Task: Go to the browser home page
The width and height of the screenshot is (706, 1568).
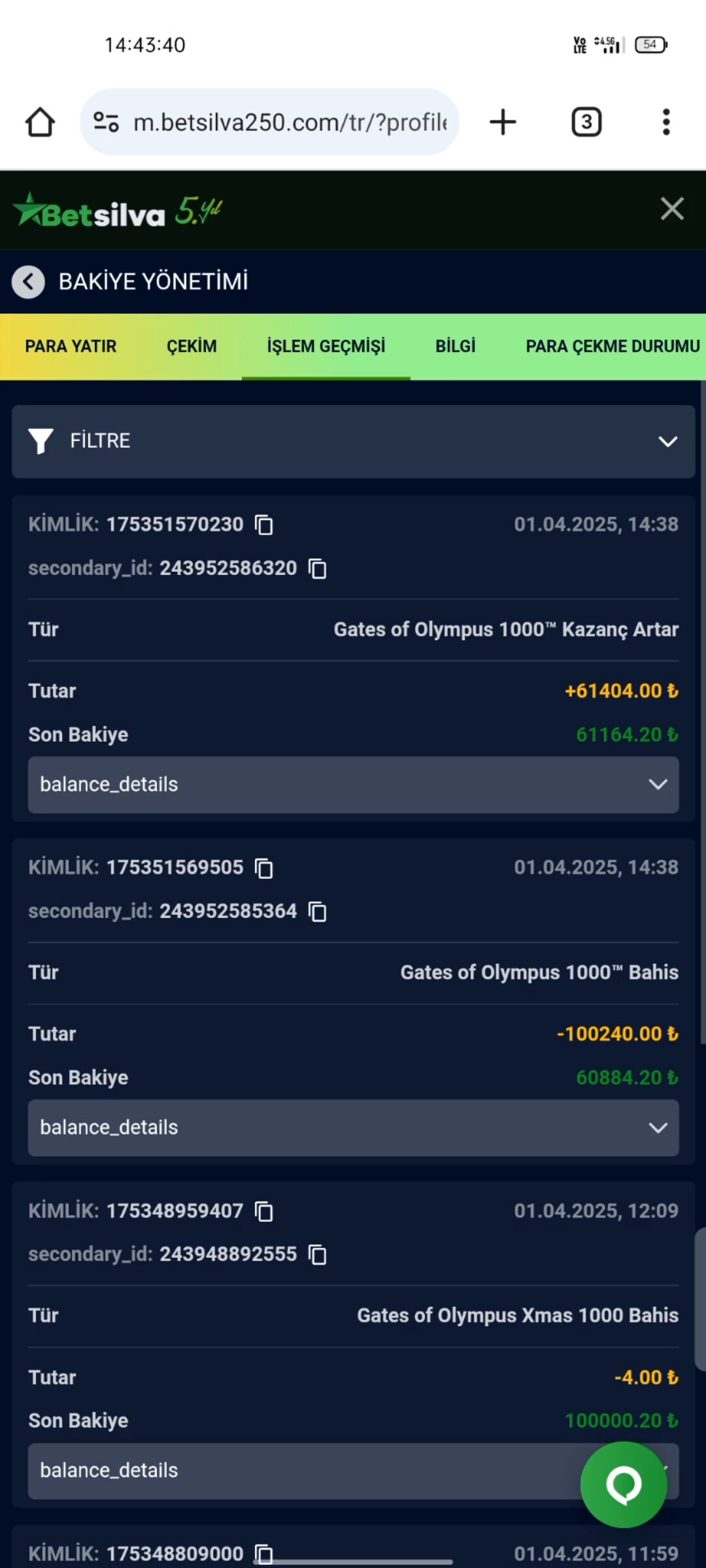Action: click(x=40, y=122)
